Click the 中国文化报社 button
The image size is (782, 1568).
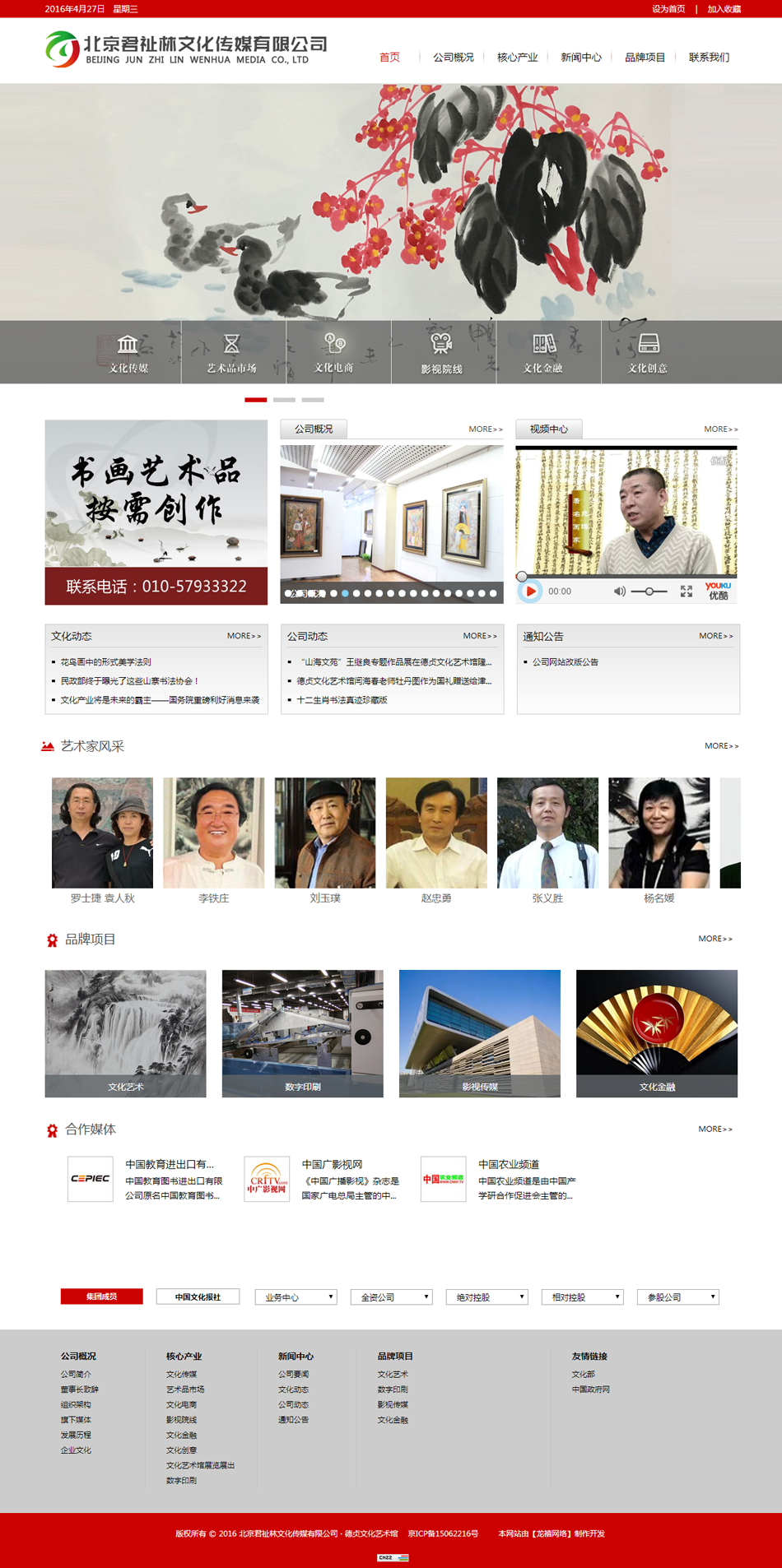(x=198, y=1297)
